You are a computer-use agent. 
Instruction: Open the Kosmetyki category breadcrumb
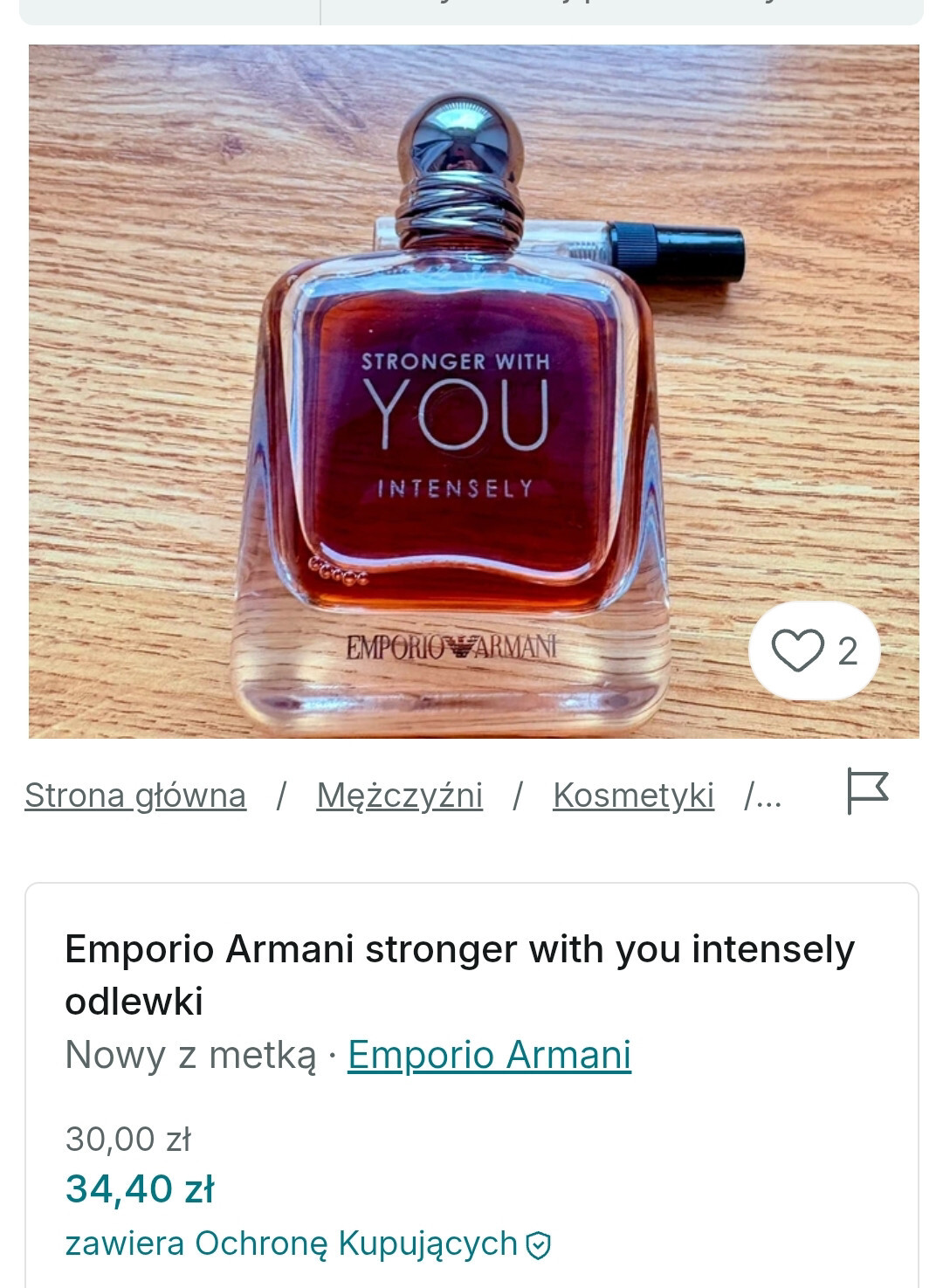point(633,796)
